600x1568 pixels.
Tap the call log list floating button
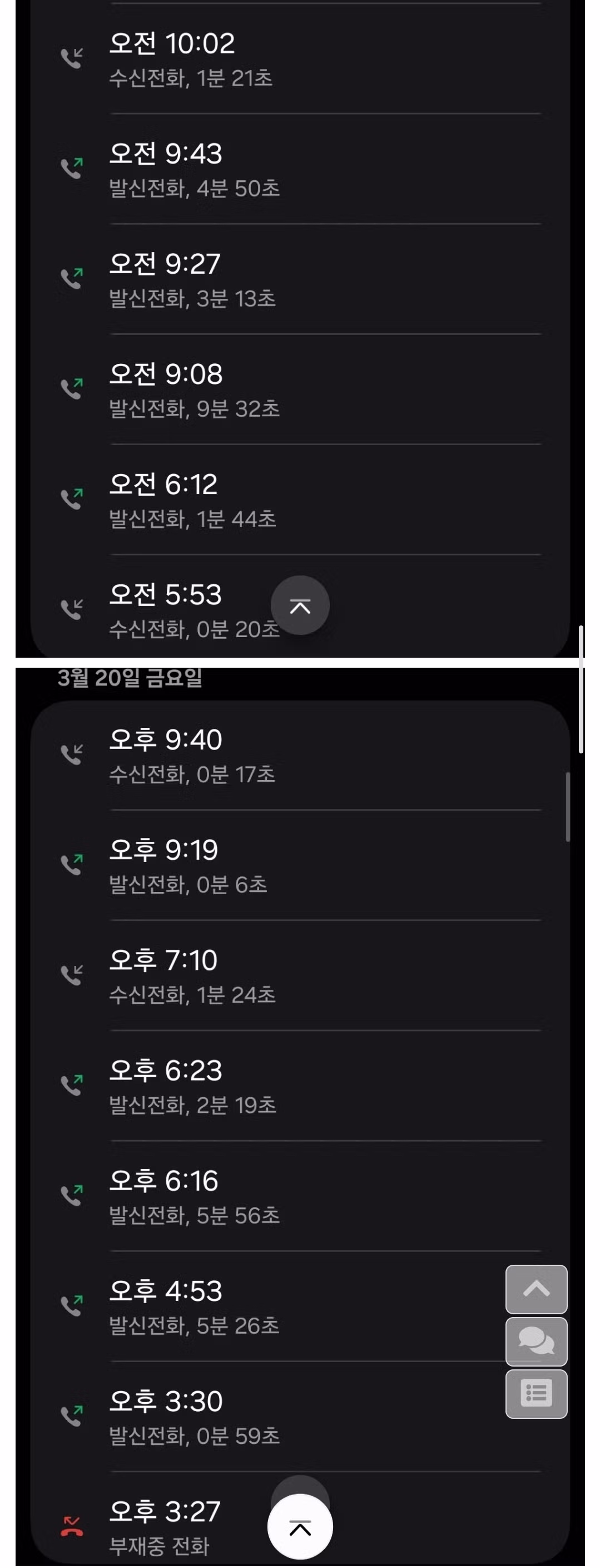[x=535, y=1394]
